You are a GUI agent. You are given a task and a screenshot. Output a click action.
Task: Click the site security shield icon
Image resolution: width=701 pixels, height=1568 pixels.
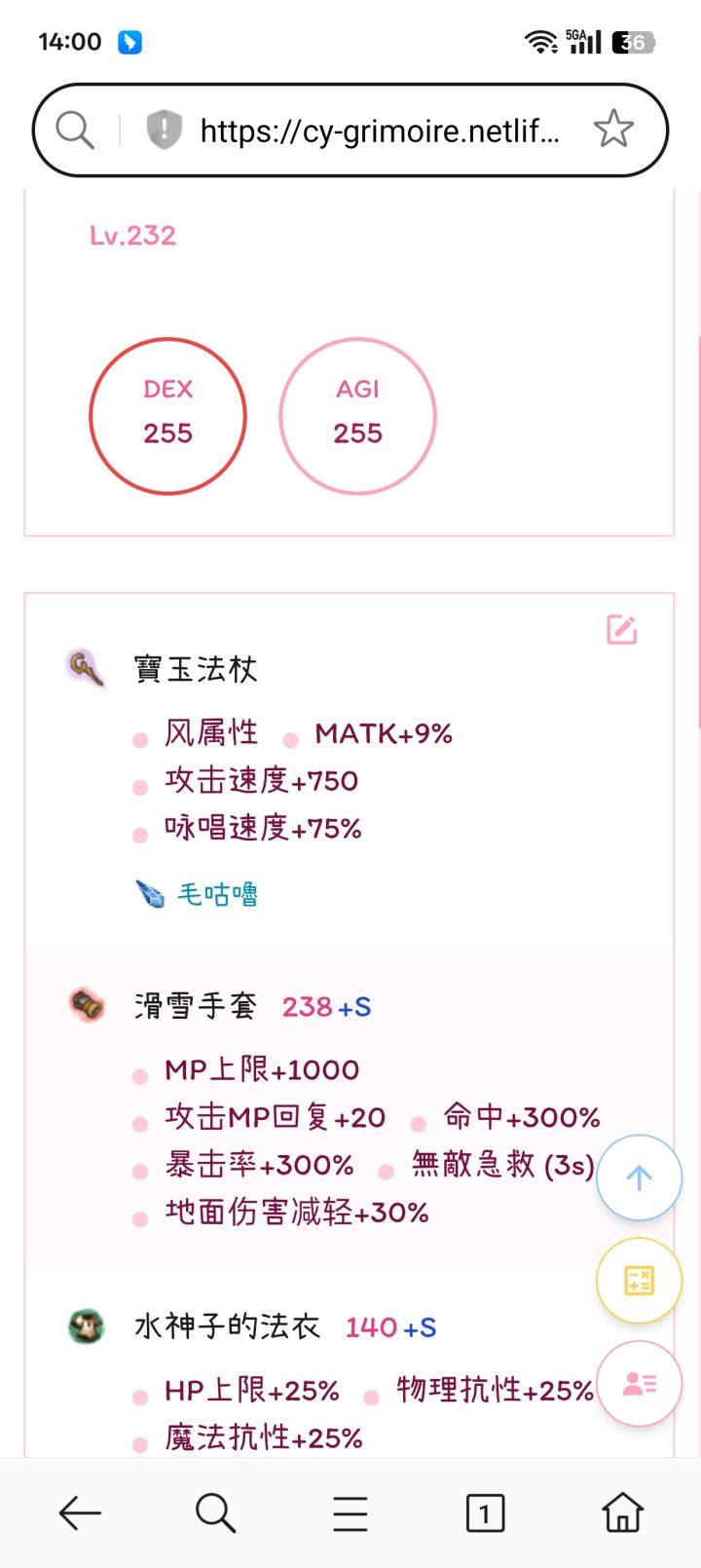pos(164,128)
